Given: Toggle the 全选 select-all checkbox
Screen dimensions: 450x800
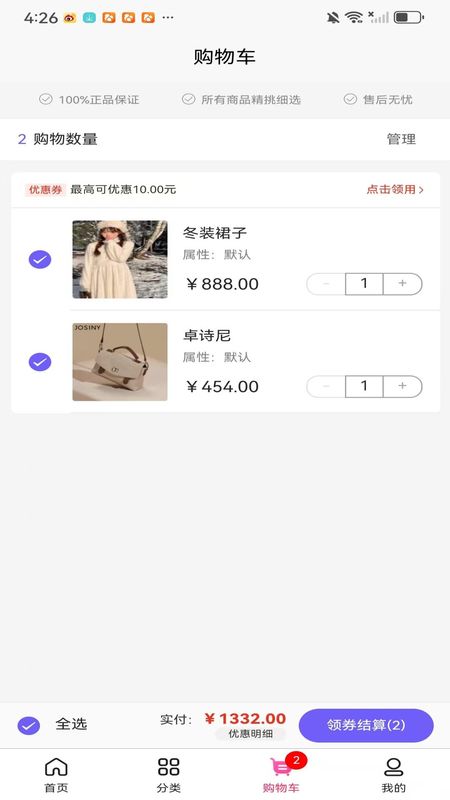Looking at the screenshot, I should point(29,725).
